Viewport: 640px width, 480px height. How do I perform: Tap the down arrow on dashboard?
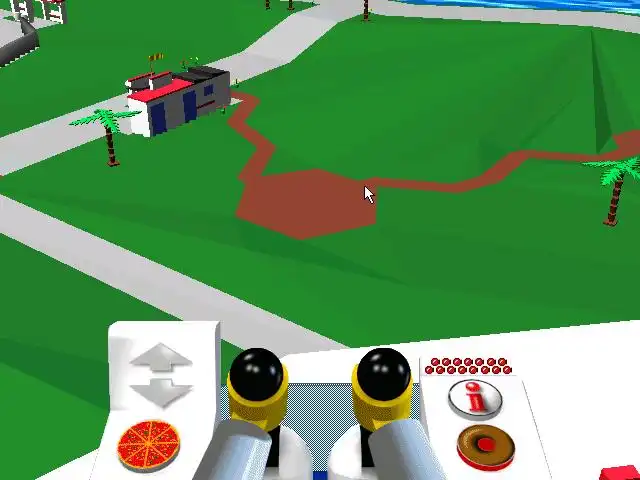(x=163, y=390)
